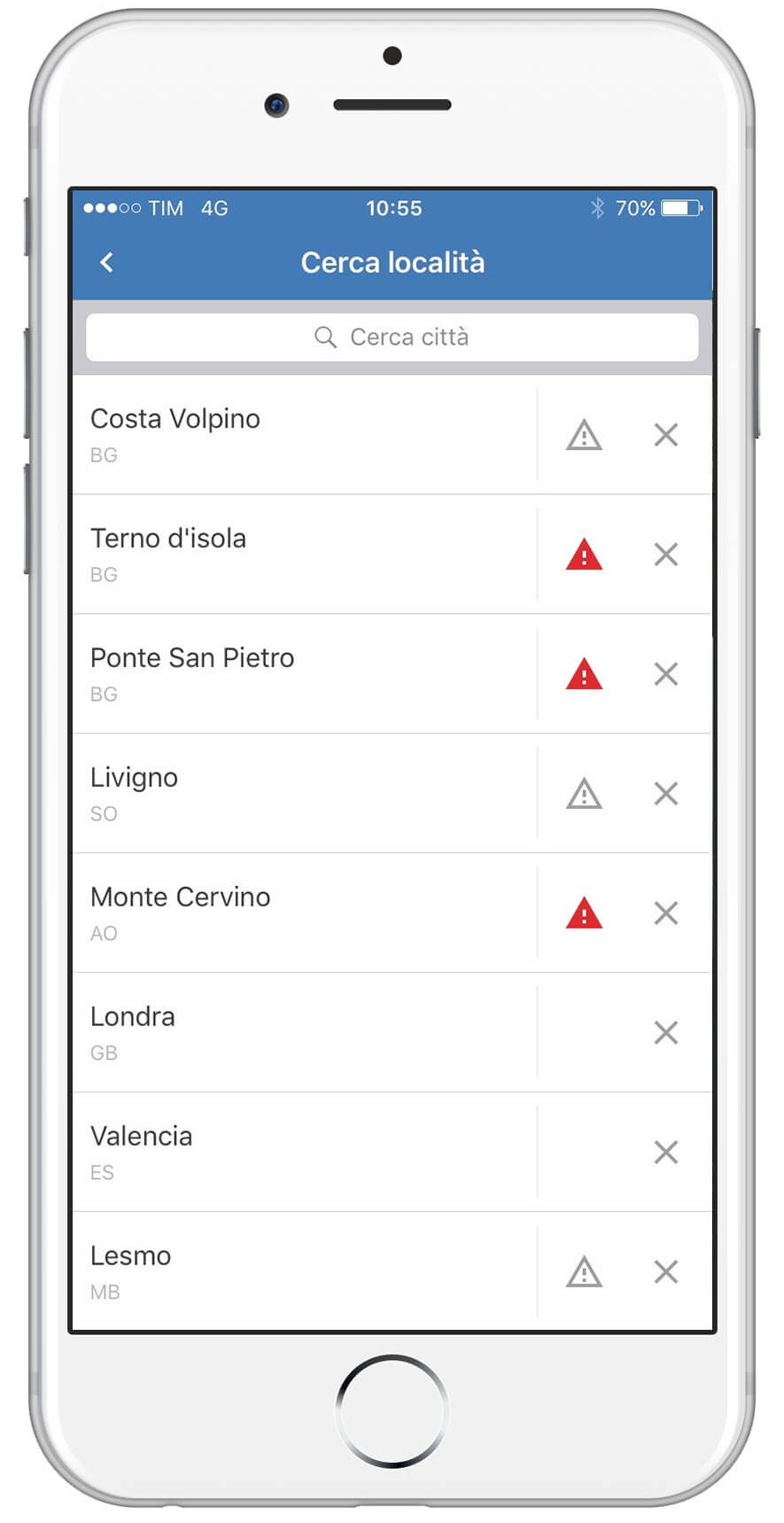Enable the alert triangle for Livigno
This screenshot has width=784, height=1523.
(584, 794)
